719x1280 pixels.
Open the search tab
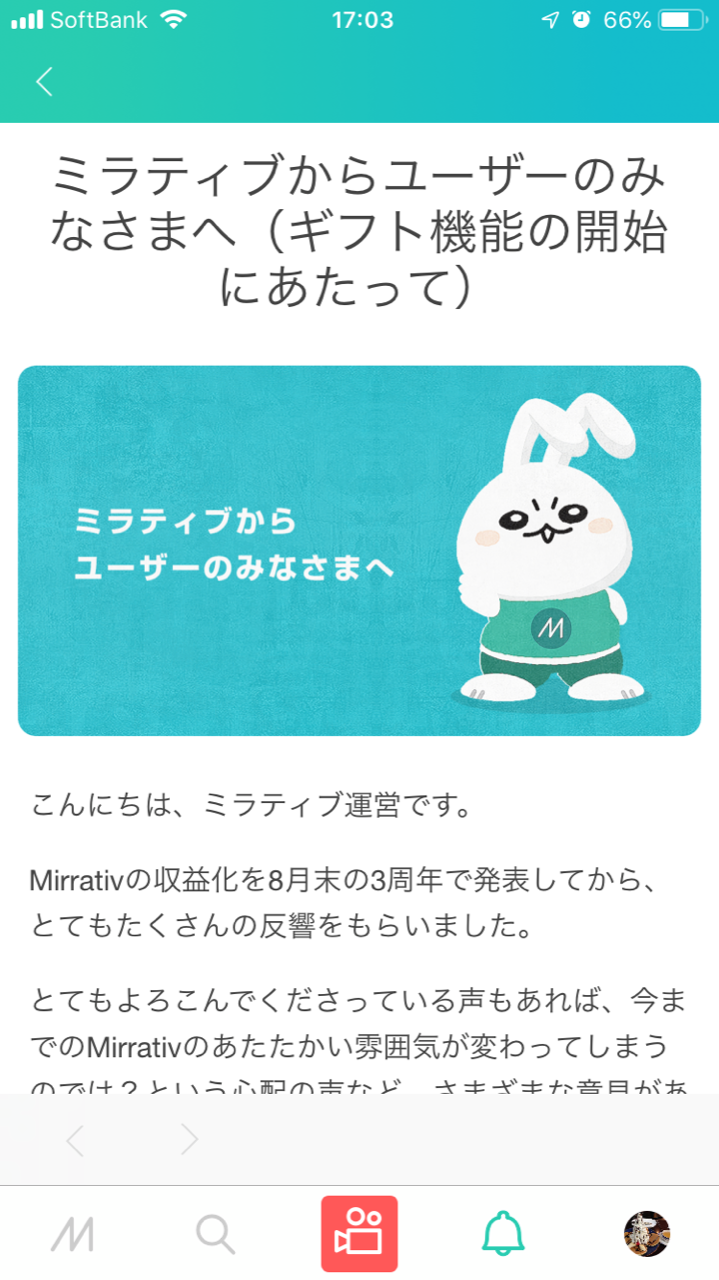point(215,1234)
